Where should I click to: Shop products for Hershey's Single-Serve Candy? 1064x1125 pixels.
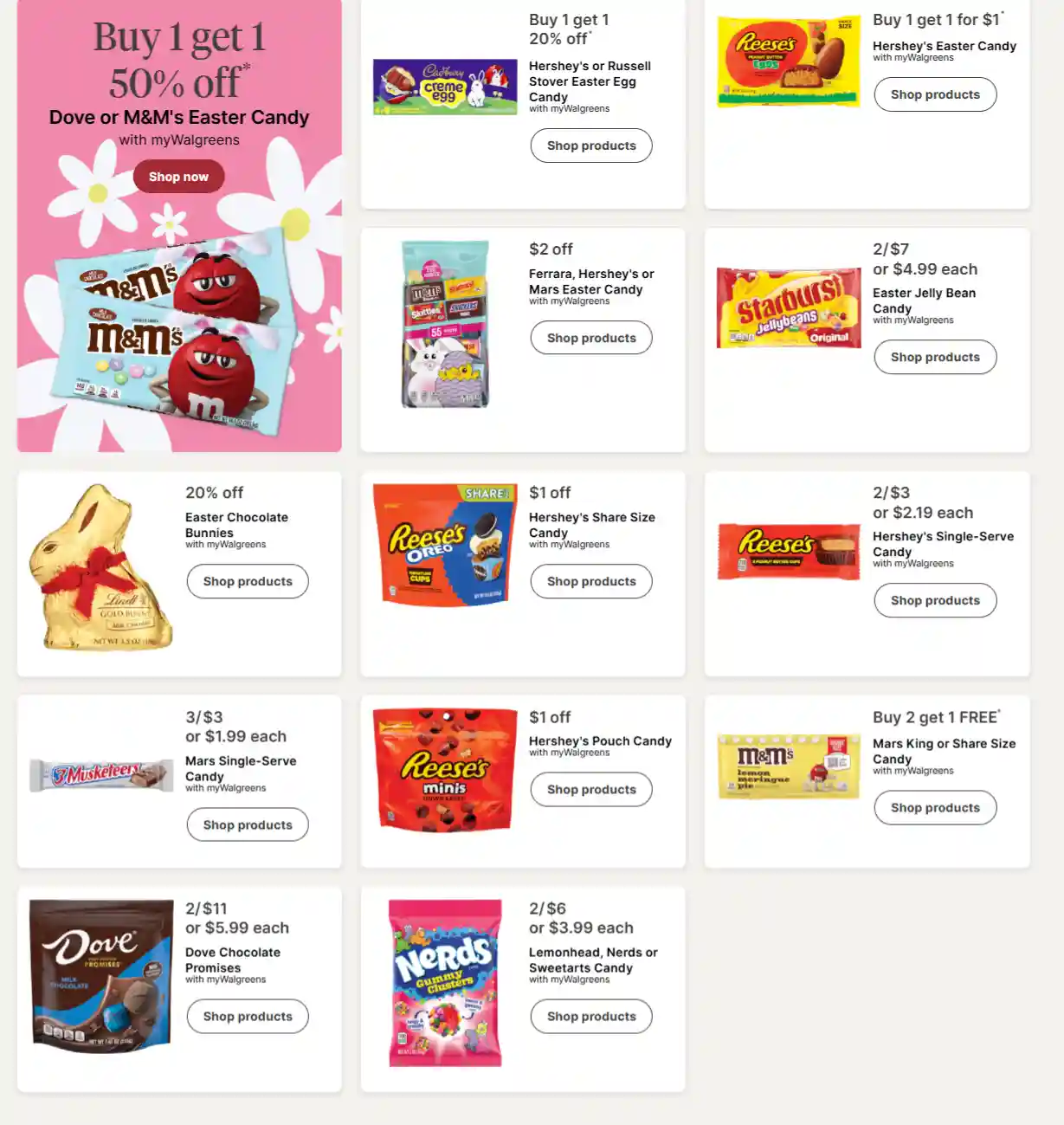pos(935,600)
